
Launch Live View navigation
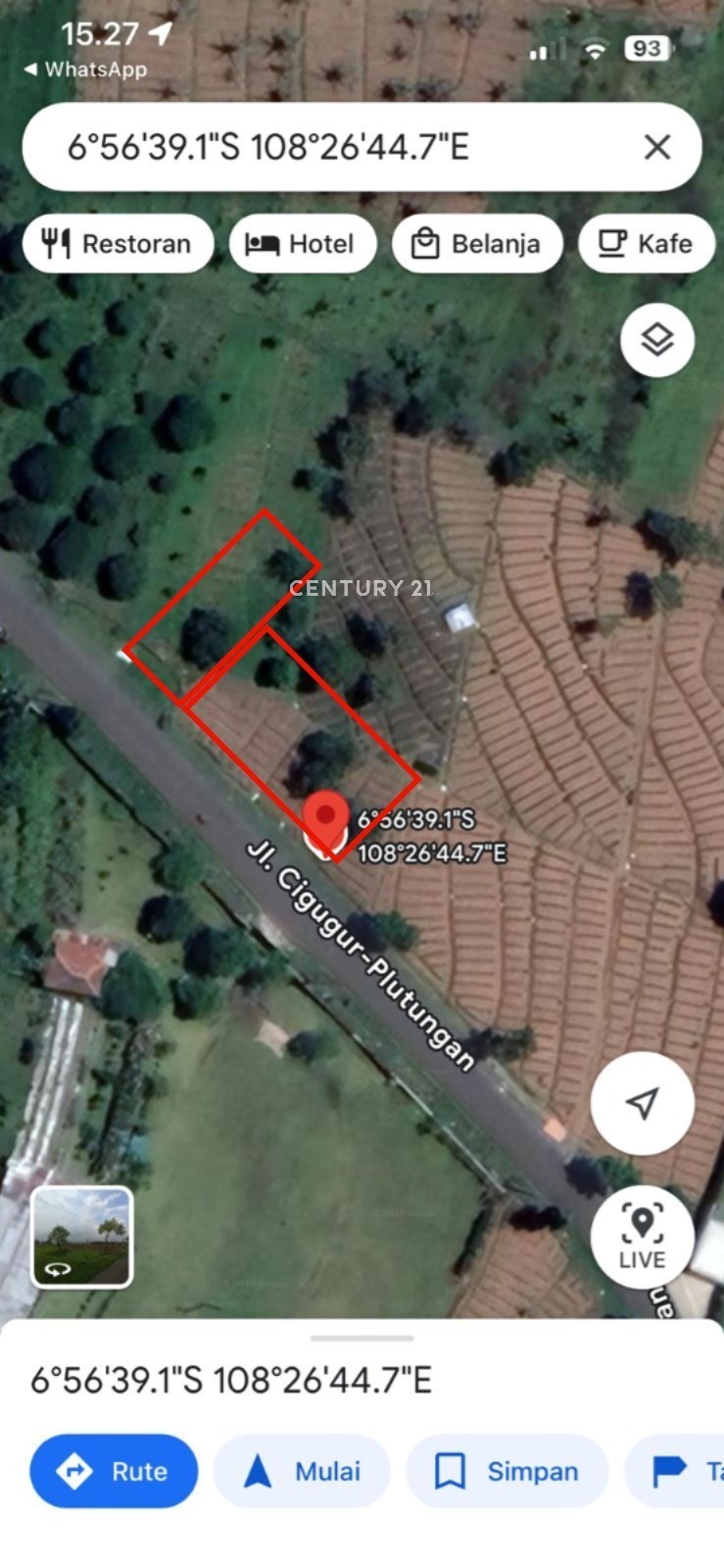click(x=642, y=1238)
